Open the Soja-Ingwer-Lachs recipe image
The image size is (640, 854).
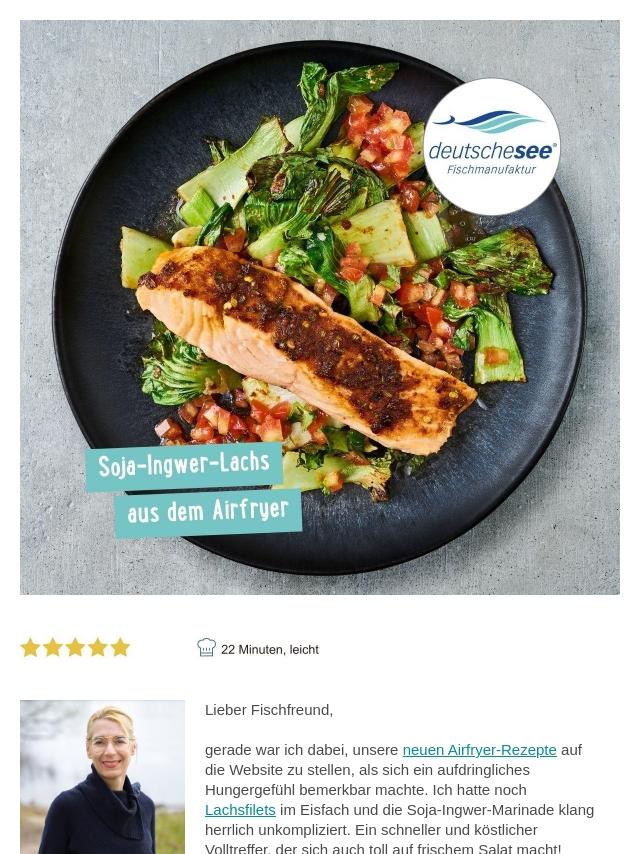(x=320, y=308)
